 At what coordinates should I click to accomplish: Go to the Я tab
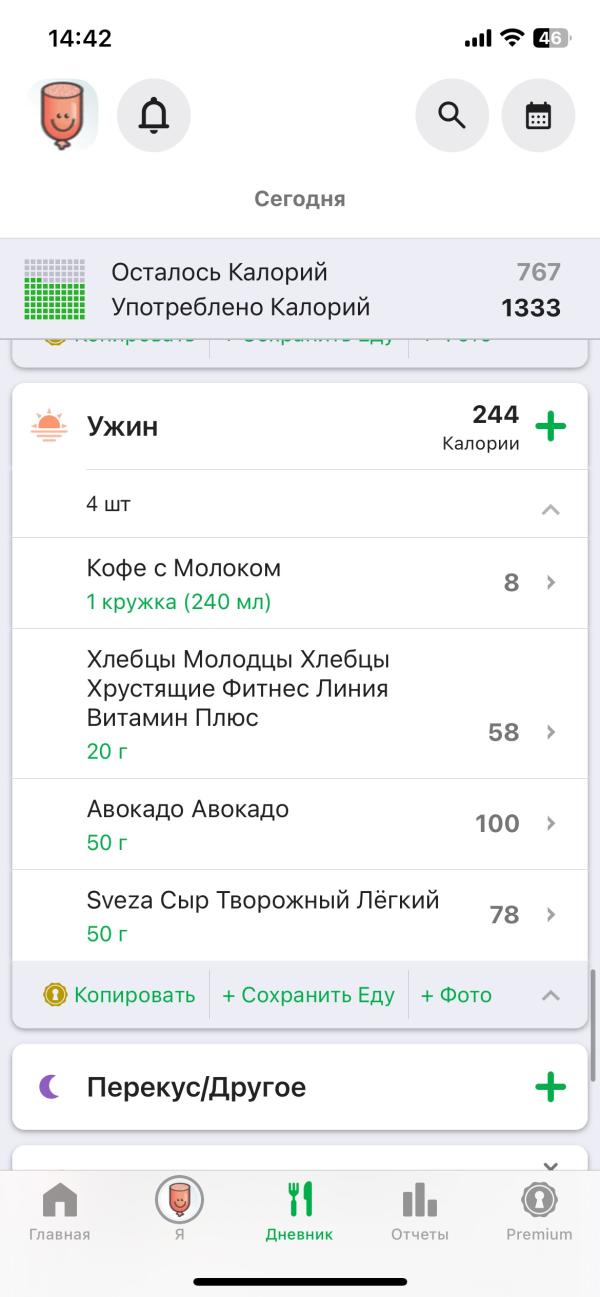(180, 1210)
